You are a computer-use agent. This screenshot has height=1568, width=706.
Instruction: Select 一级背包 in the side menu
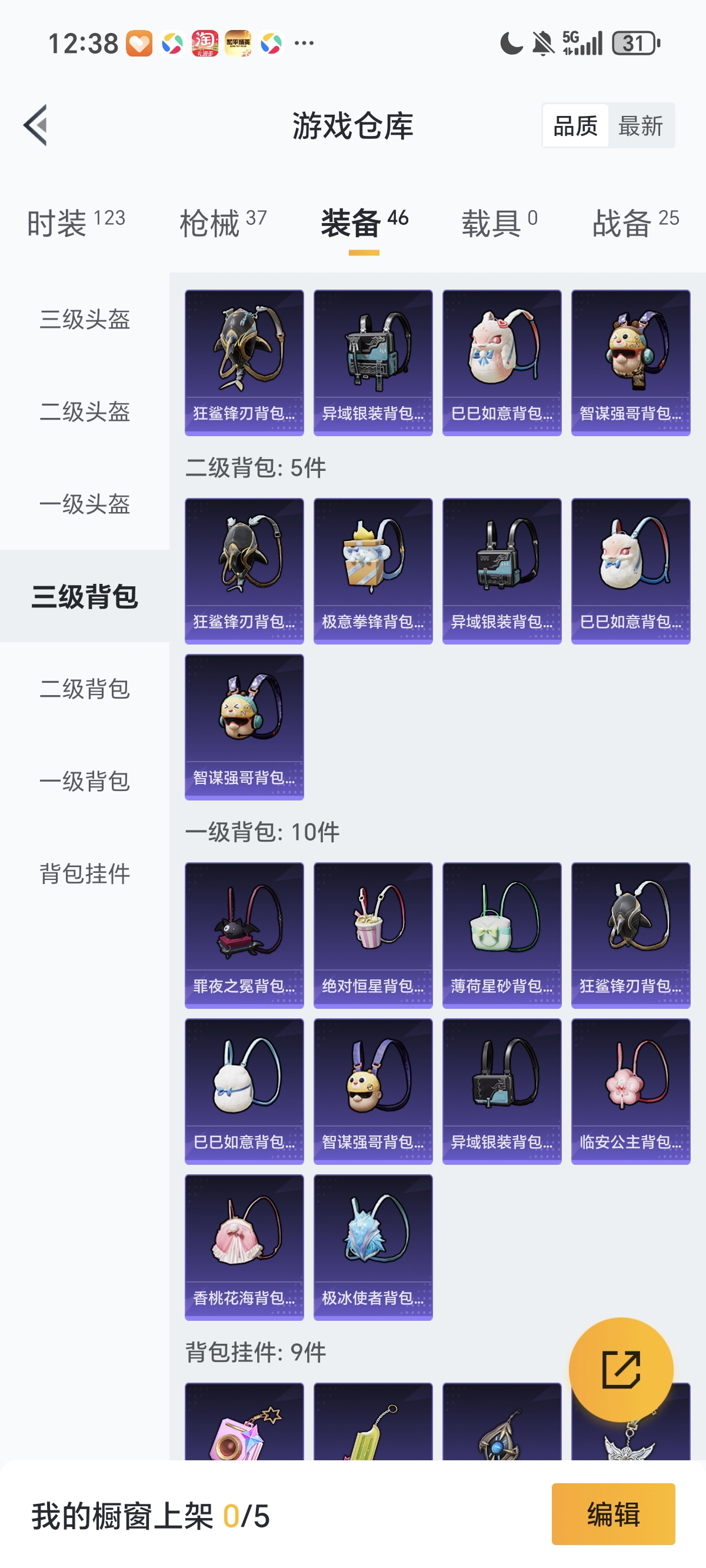(85, 782)
